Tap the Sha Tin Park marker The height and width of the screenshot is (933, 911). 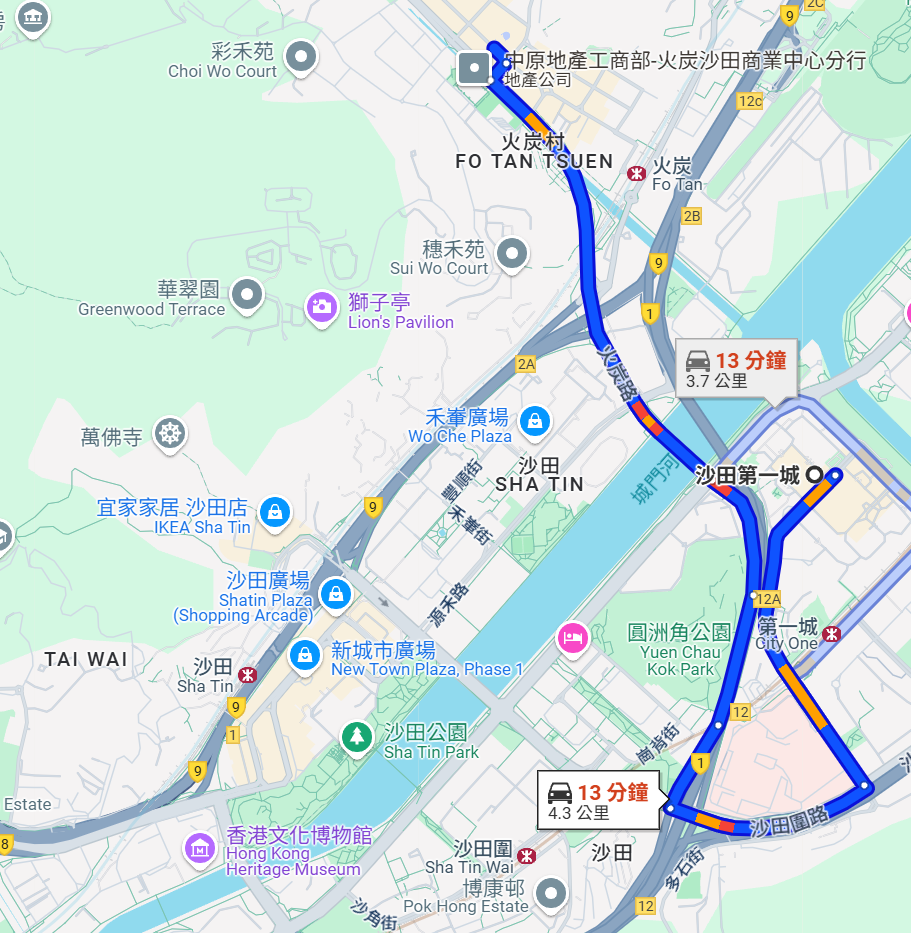[356, 739]
